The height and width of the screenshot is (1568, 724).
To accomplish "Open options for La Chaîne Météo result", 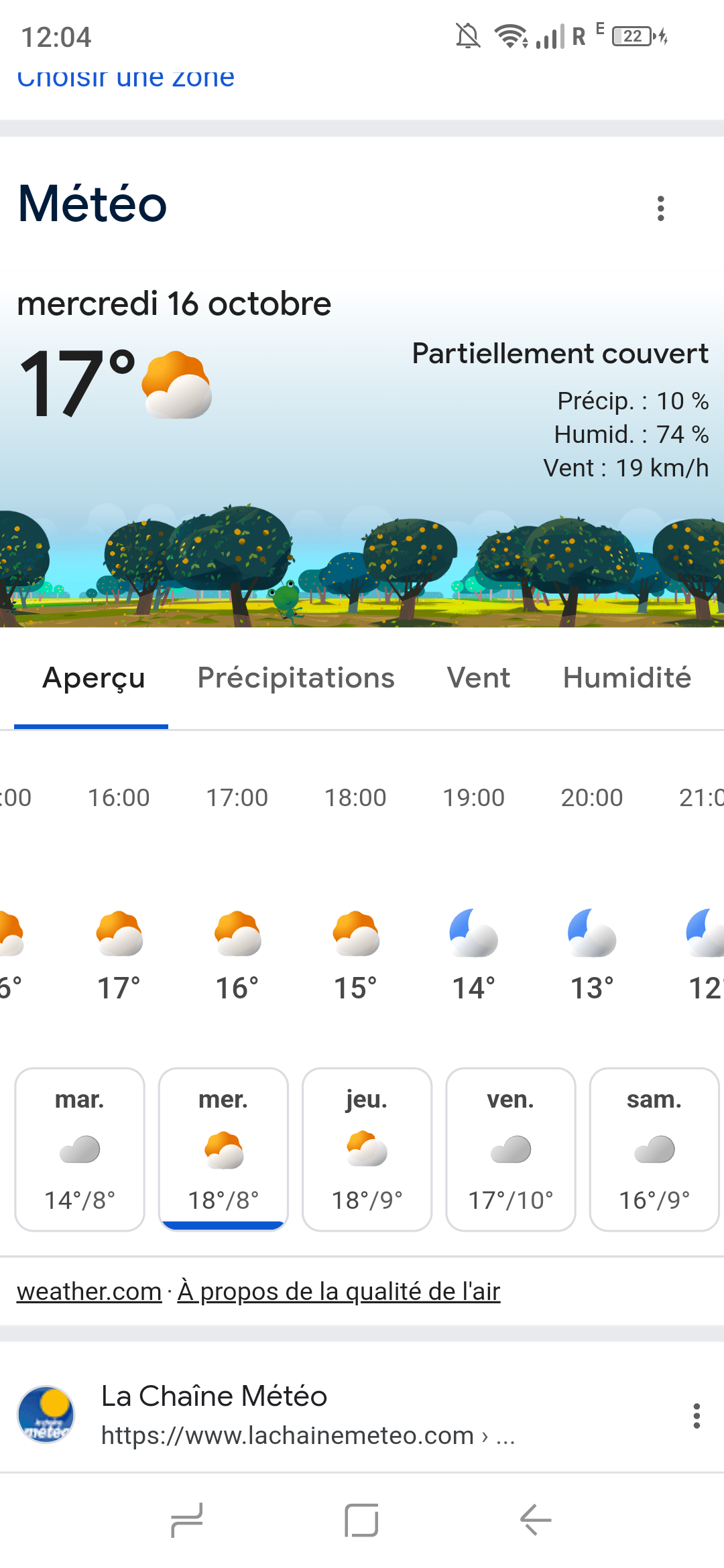I will pyautogui.click(x=697, y=1415).
